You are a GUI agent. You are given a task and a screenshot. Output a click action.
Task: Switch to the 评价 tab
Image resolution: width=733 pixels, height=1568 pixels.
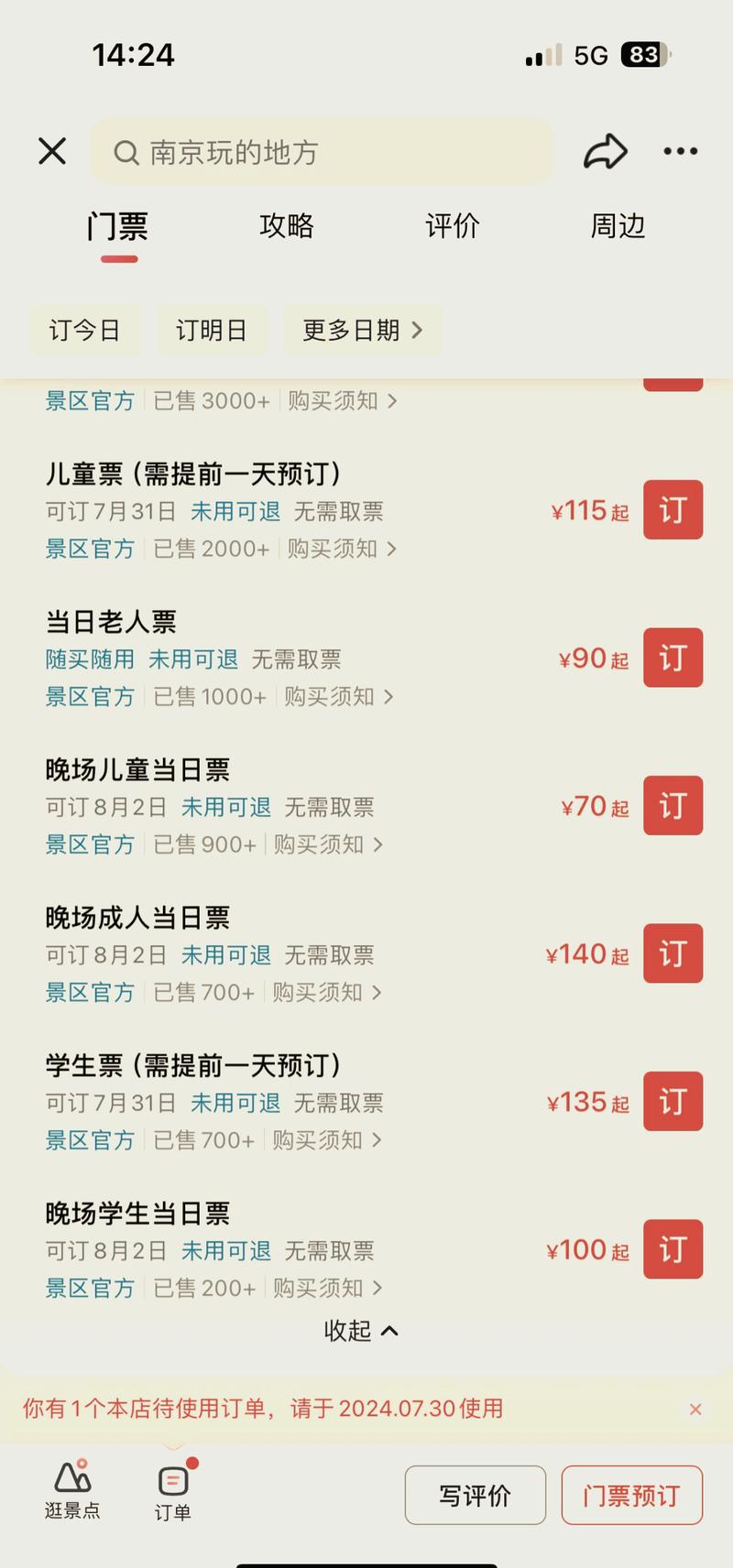(x=453, y=225)
